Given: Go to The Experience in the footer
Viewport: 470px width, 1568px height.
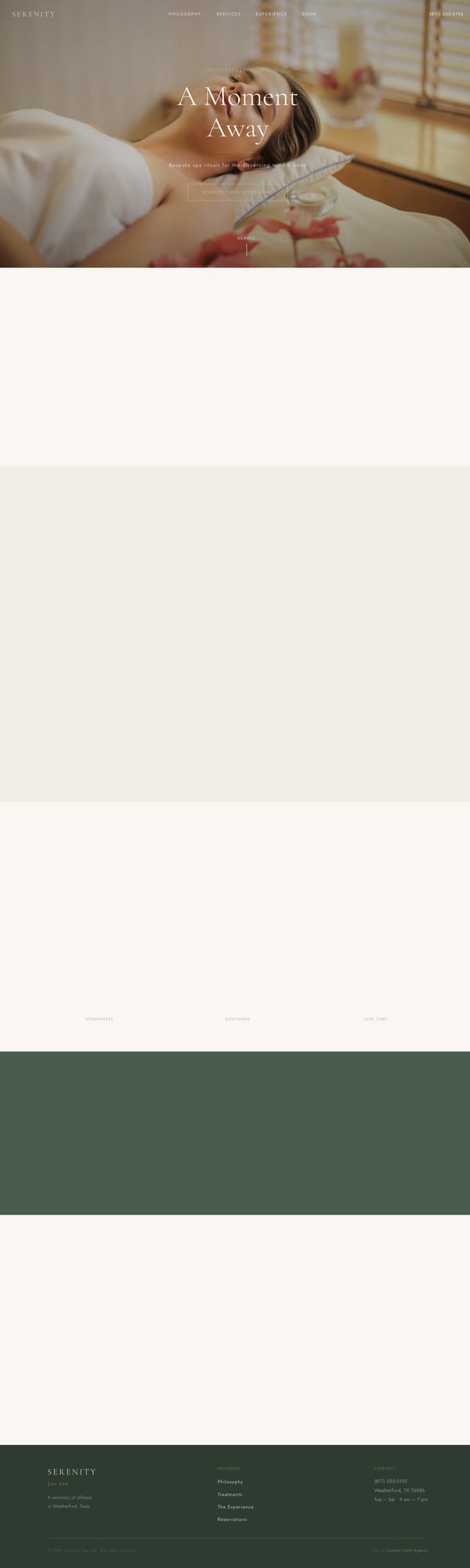Looking at the screenshot, I should [x=235, y=1507].
